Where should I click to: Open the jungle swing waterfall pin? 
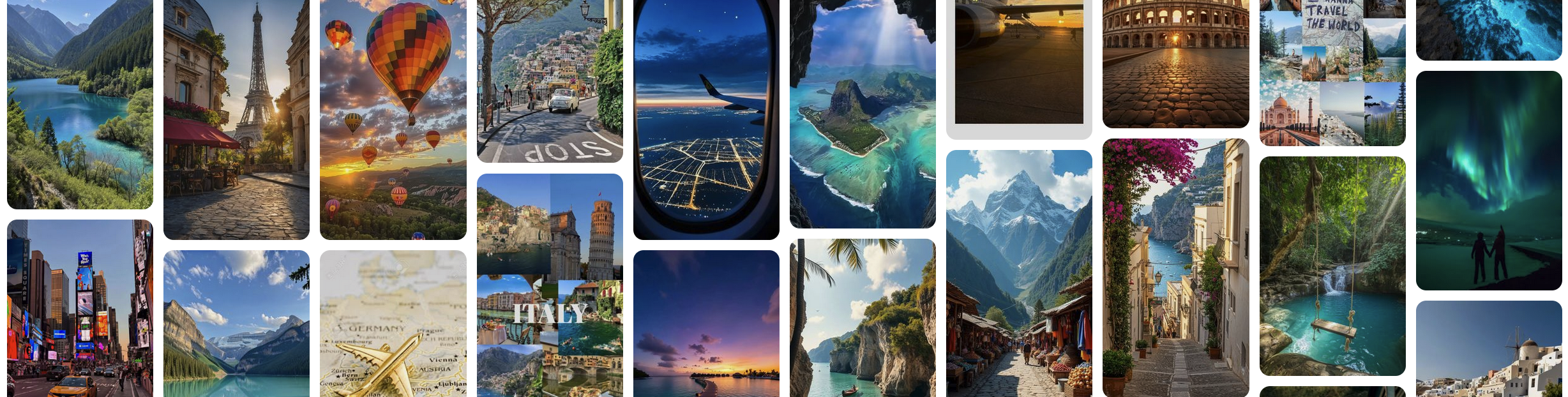pos(1332,266)
